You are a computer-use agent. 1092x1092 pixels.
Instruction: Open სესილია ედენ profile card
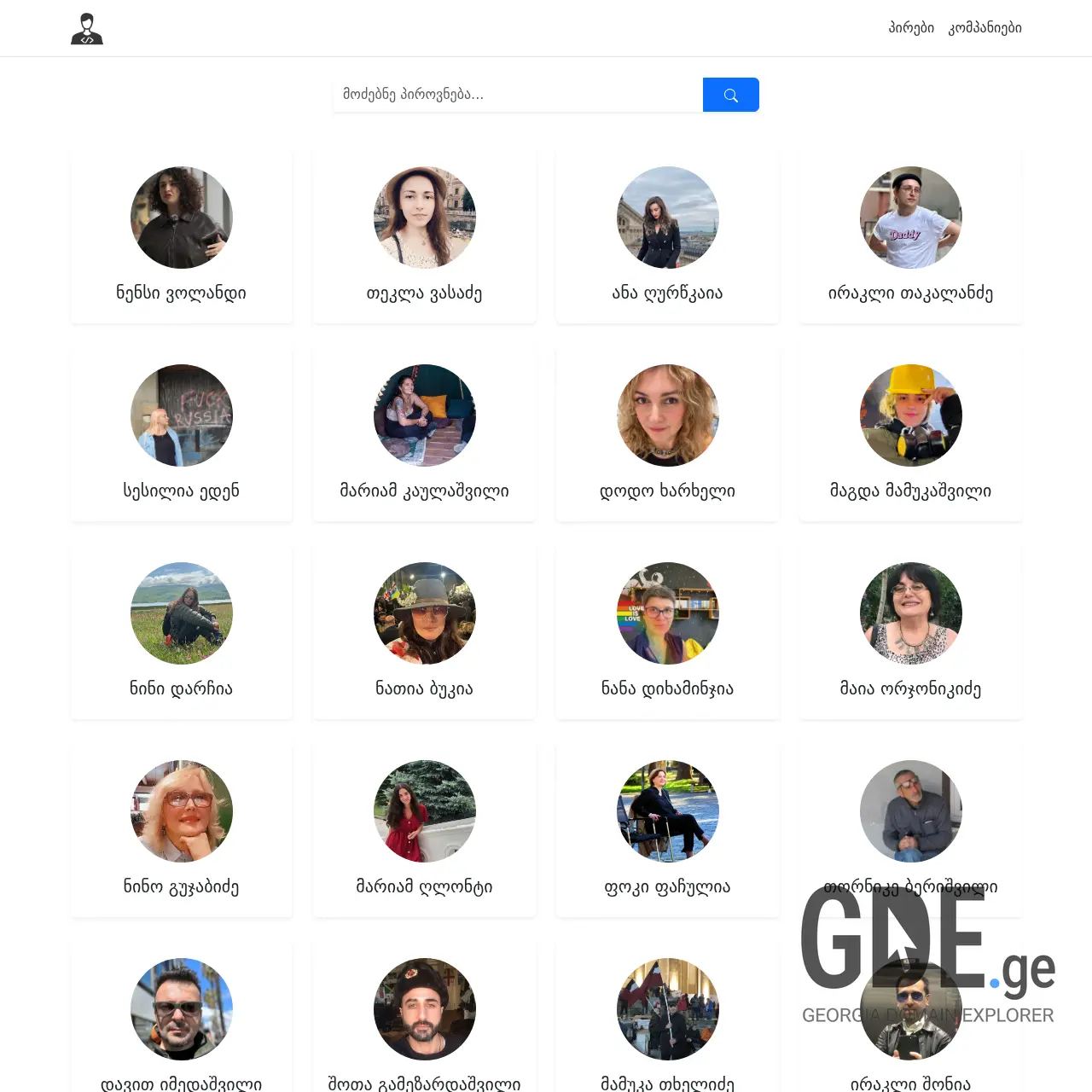[x=182, y=436]
